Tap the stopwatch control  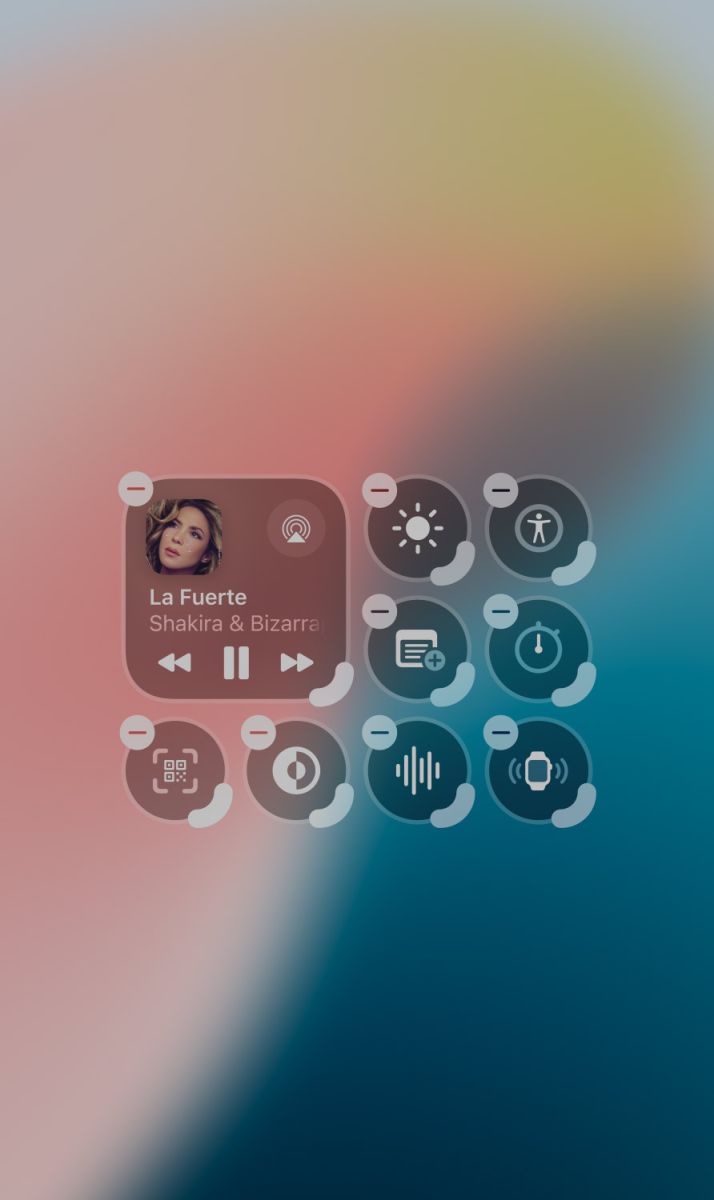(538, 649)
